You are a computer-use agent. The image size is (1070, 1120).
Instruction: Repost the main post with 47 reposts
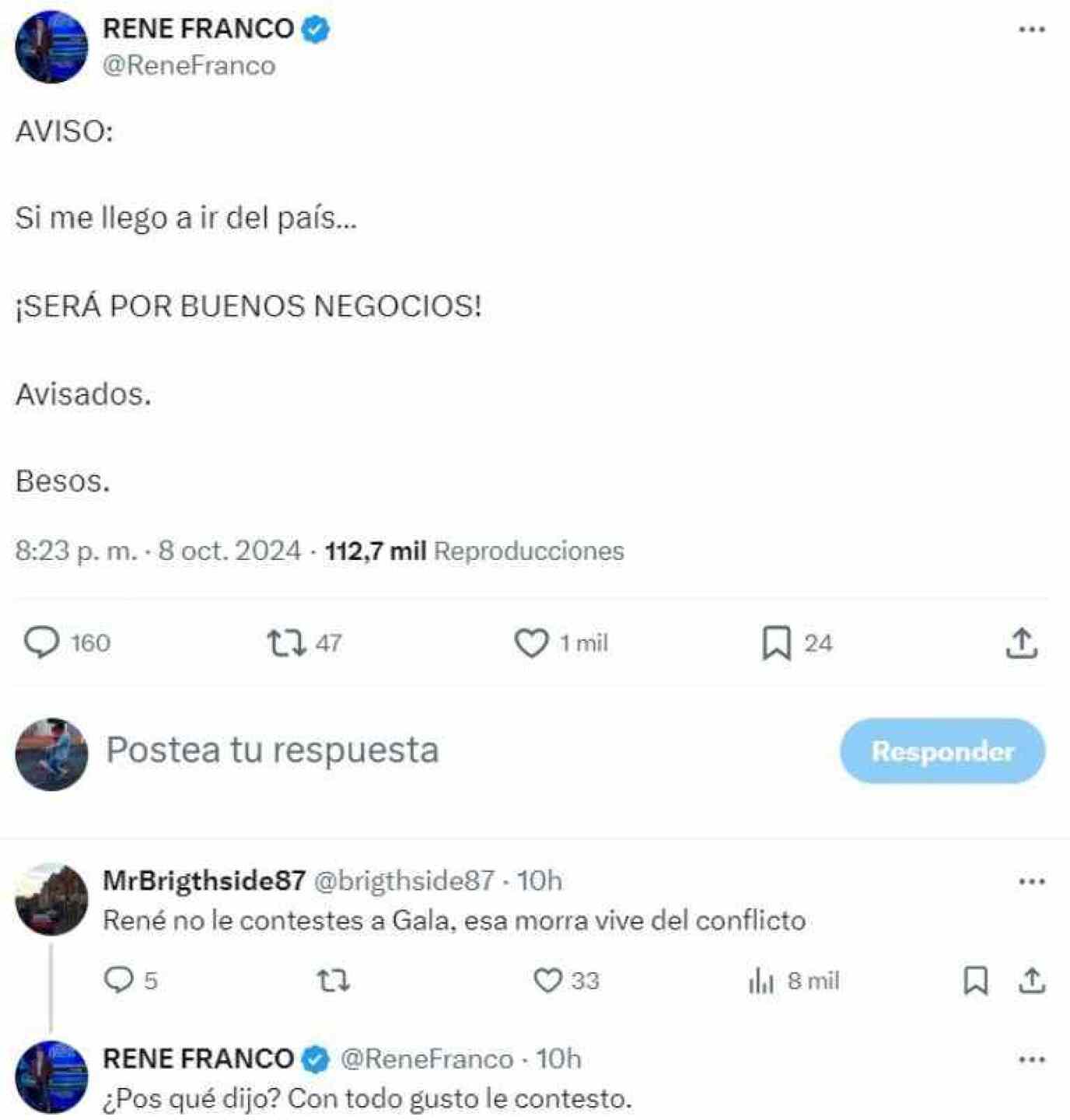pos(286,642)
